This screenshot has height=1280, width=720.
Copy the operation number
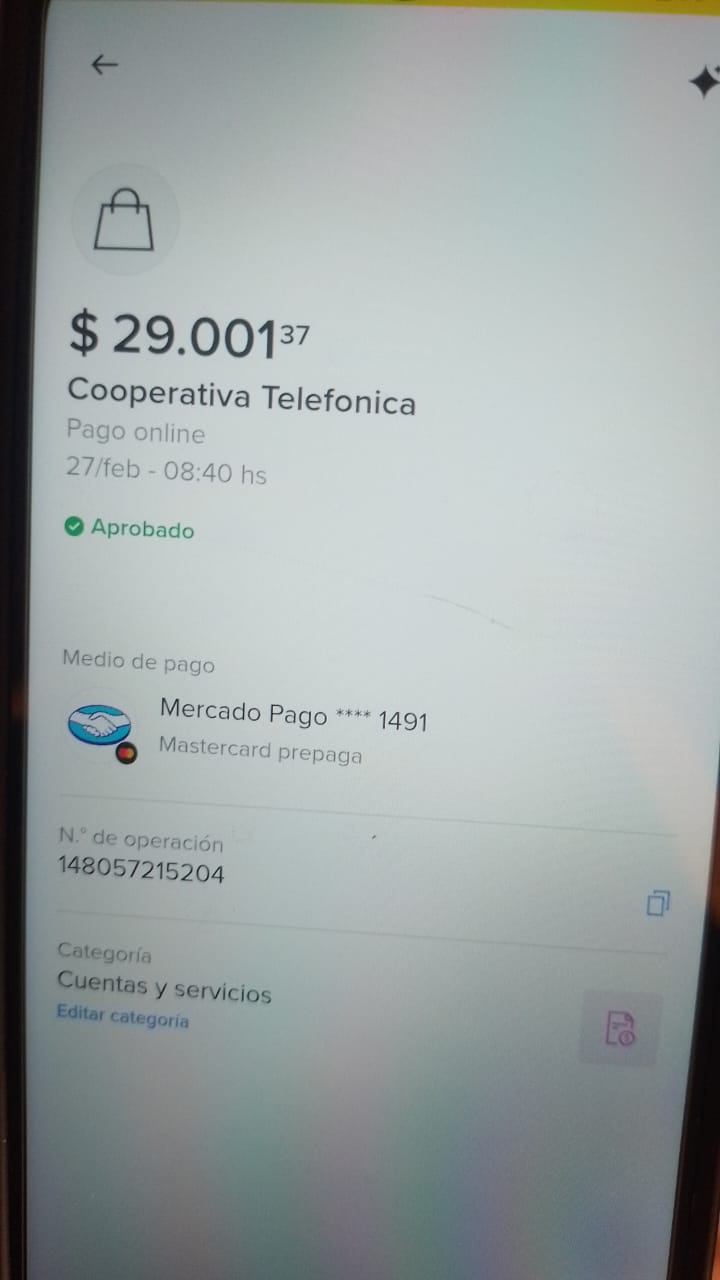tap(657, 904)
